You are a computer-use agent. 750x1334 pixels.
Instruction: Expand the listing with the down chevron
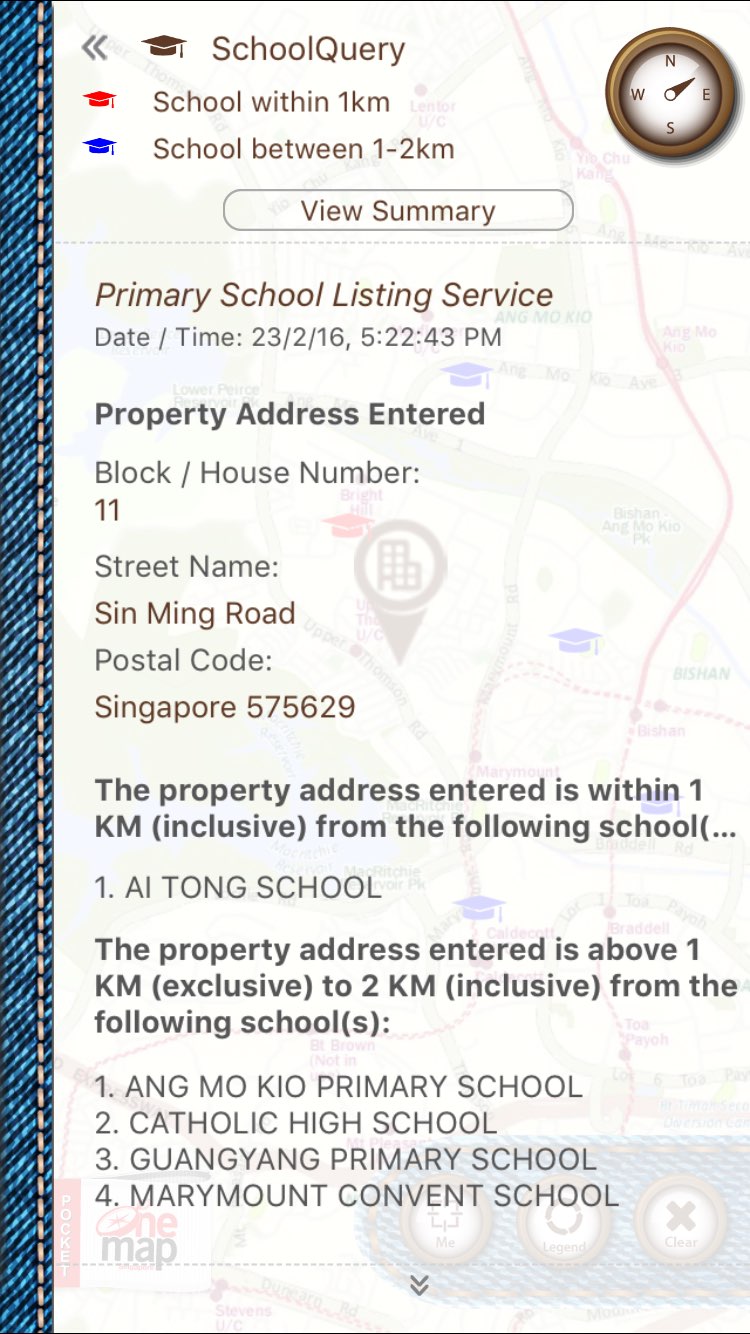pos(419,1285)
